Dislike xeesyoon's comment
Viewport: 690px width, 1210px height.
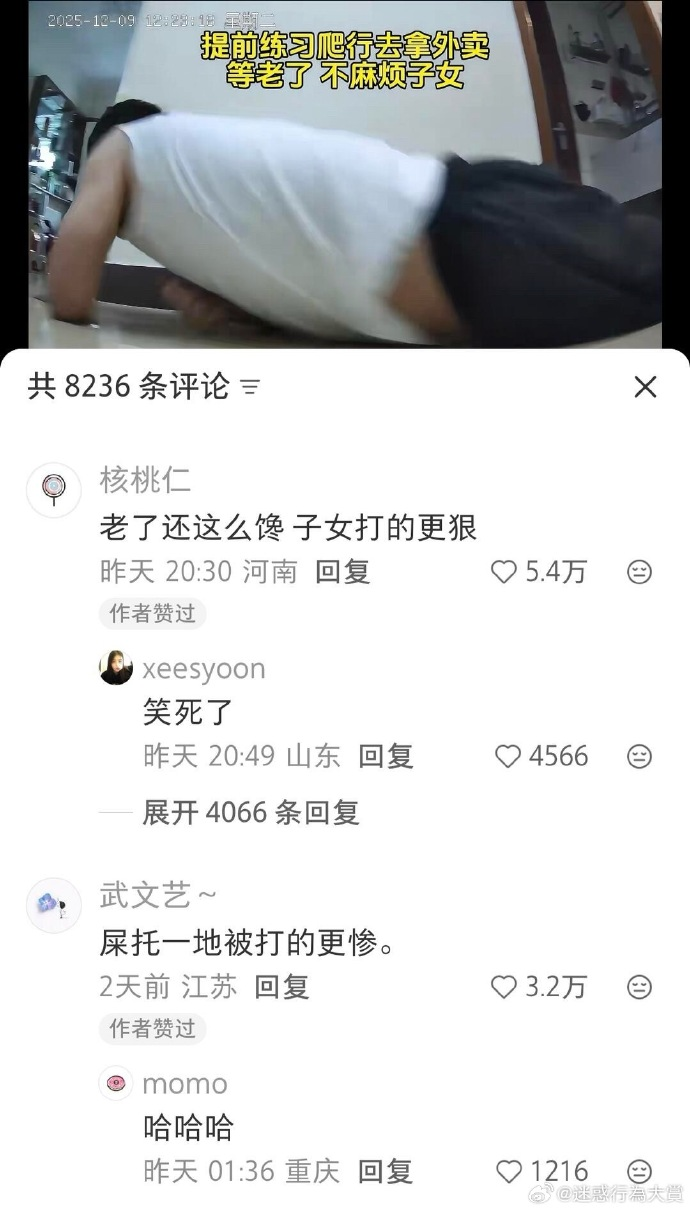639,756
